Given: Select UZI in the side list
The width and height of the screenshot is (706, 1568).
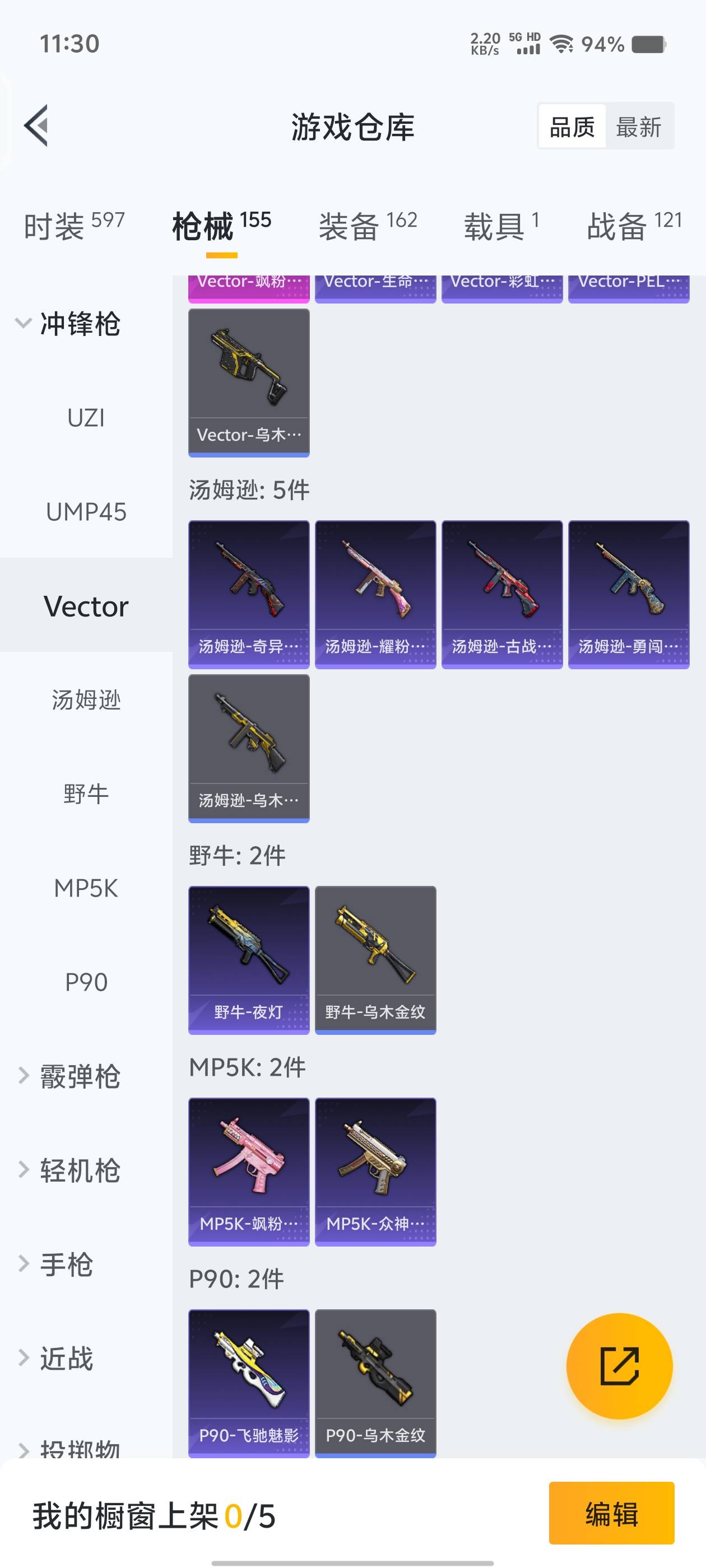Looking at the screenshot, I should click(x=86, y=418).
